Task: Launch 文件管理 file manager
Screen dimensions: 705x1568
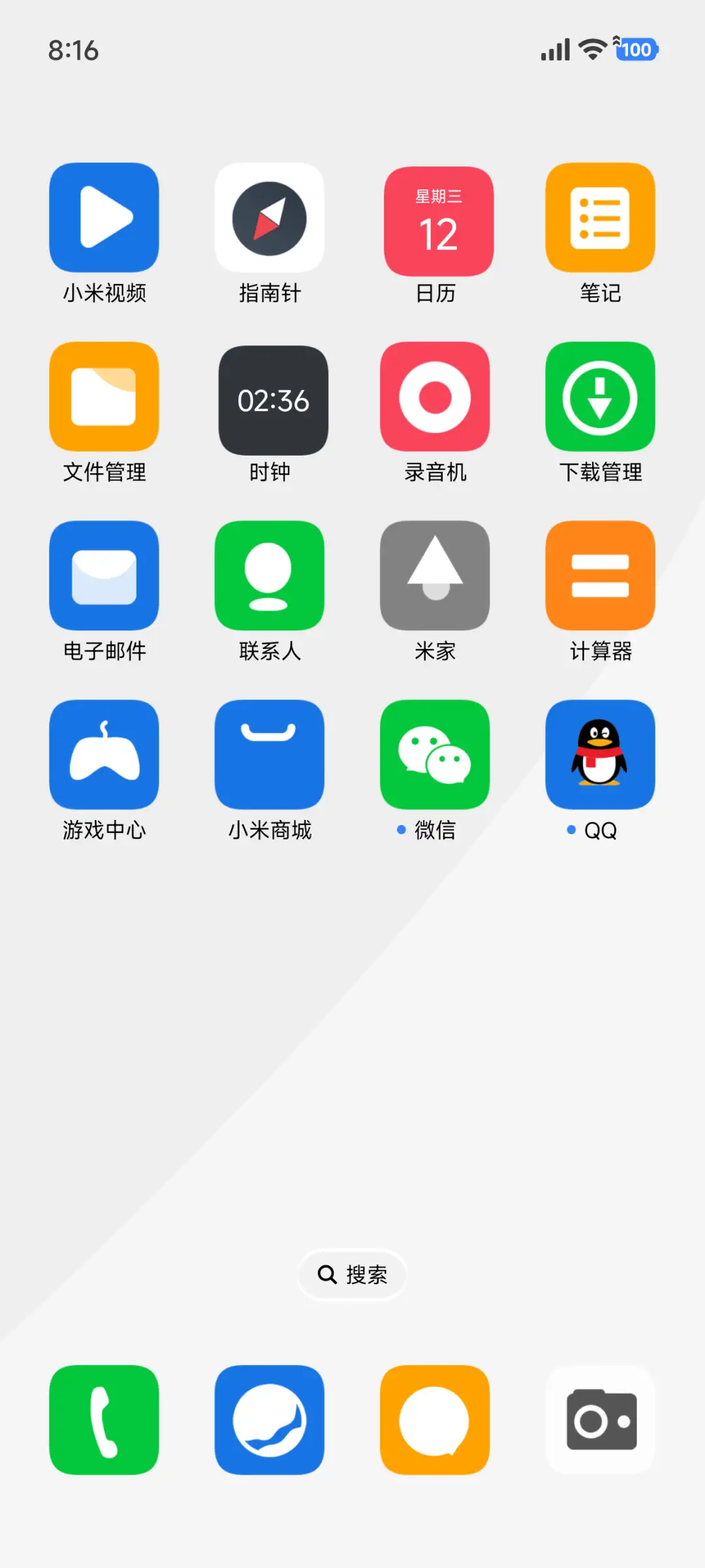Action: (104, 398)
